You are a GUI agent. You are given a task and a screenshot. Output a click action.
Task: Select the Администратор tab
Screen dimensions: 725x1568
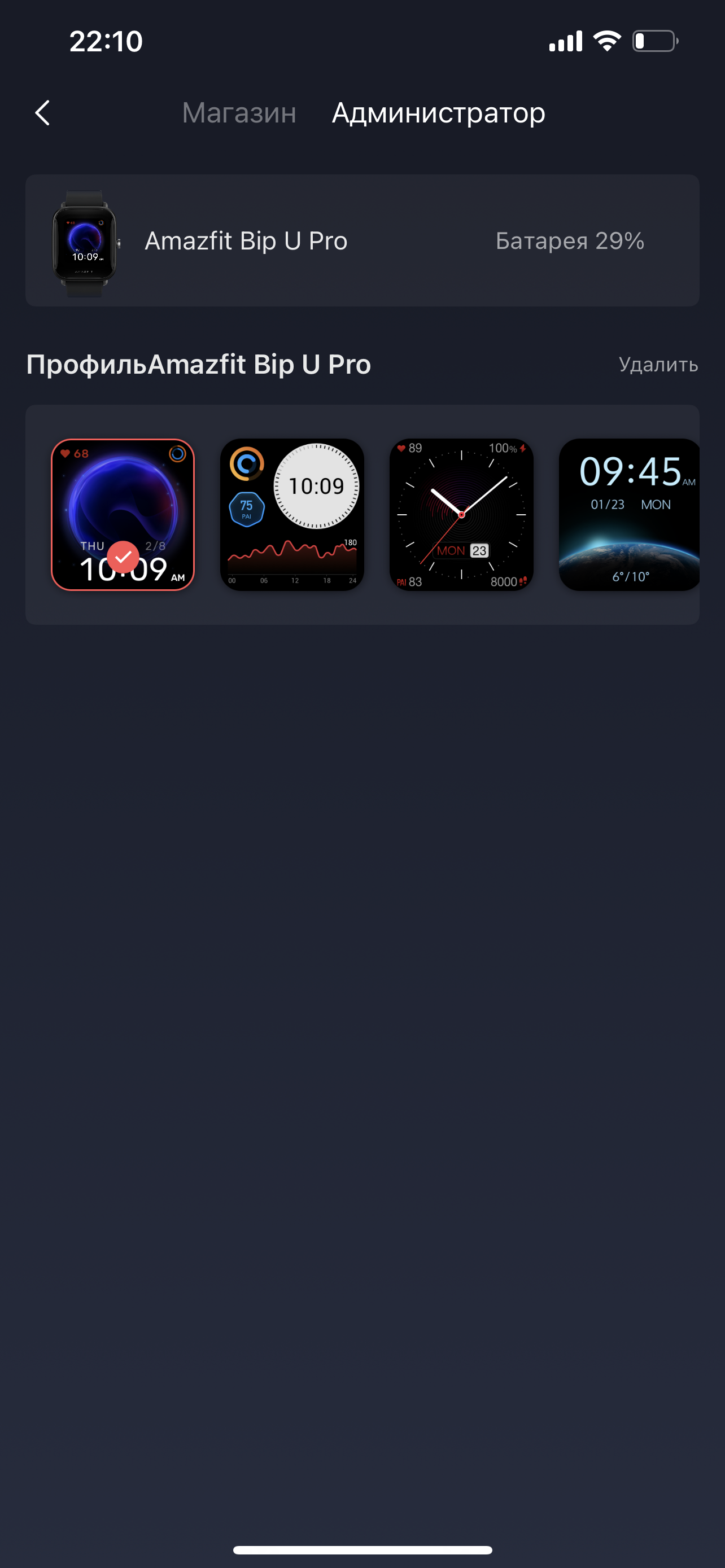[438, 113]
